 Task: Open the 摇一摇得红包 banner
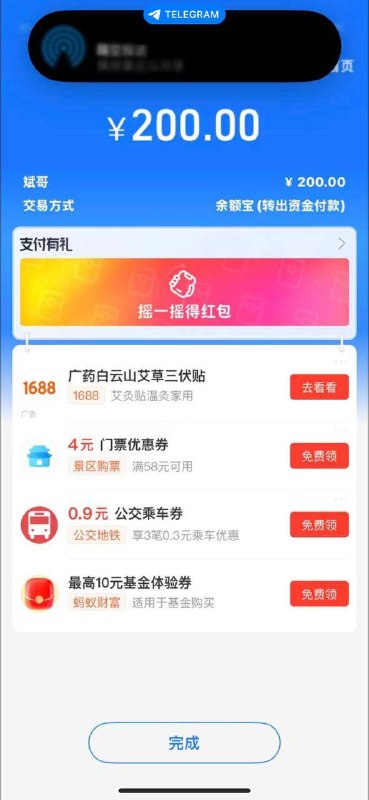click(x=184, y=292)
